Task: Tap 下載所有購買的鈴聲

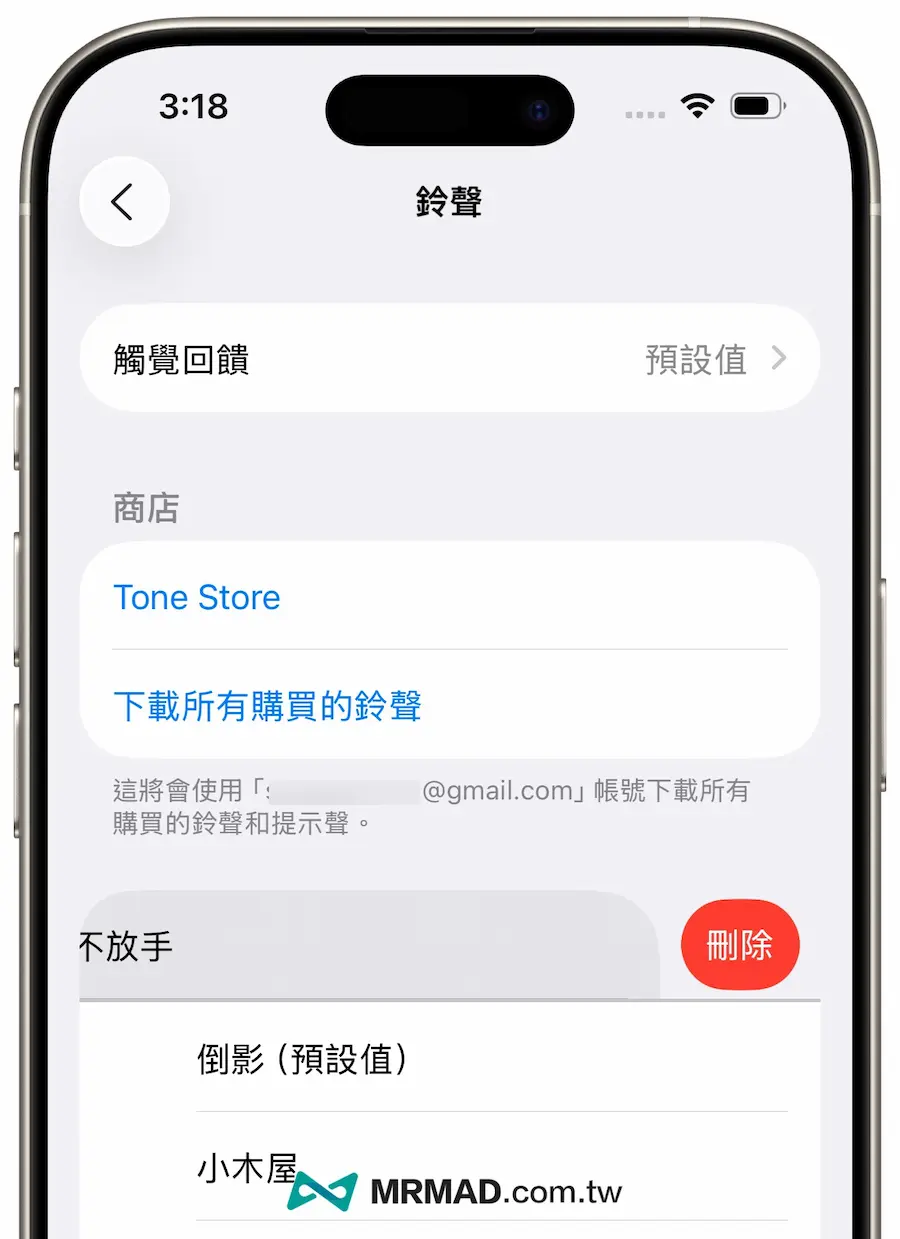Action: 267,706
